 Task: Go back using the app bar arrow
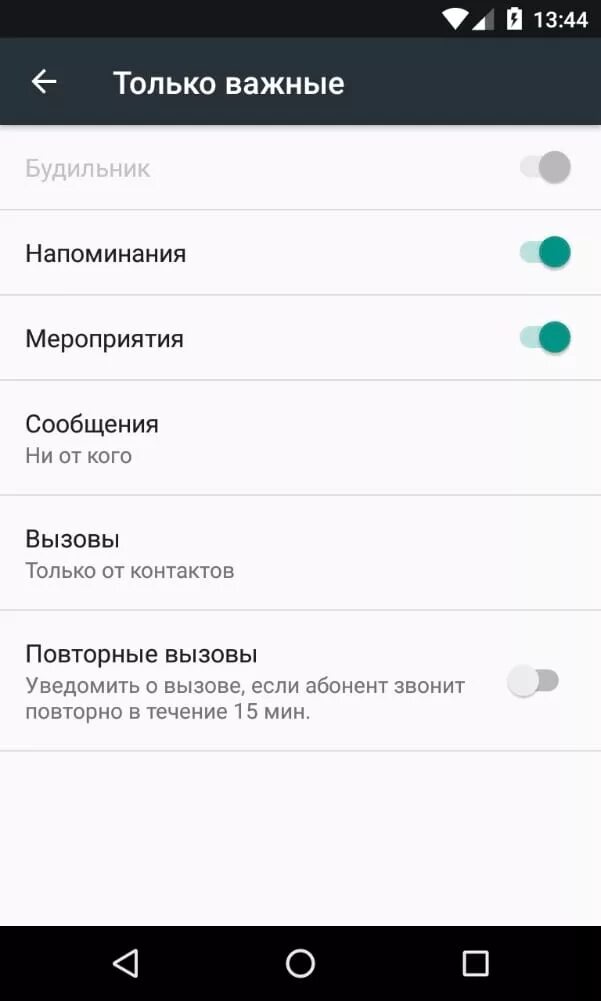[x=44, y=82]
